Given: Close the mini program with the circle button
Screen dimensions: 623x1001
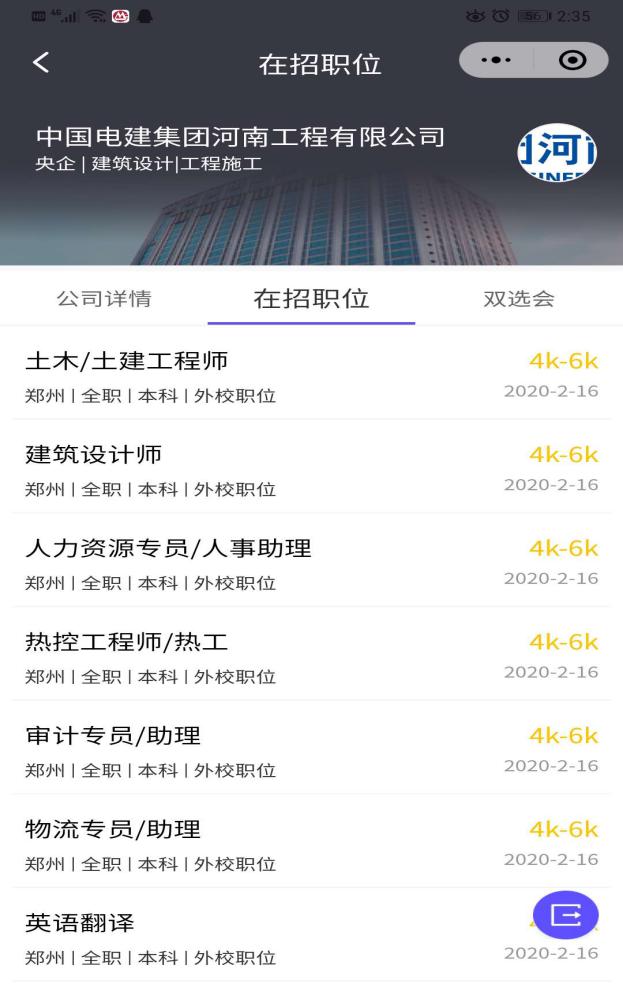Looking at the screenshot, I should click(x=572, y=61).
